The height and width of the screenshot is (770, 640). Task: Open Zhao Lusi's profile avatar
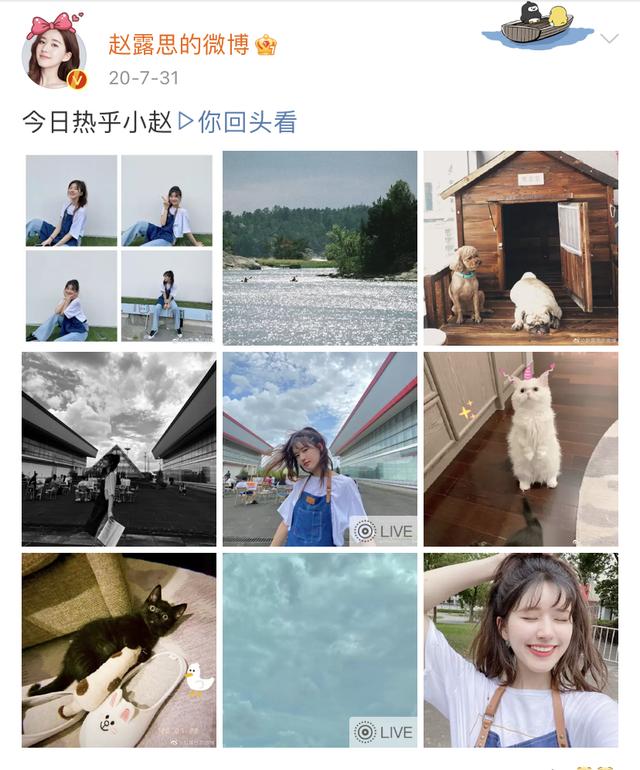(x=54, y=53)
